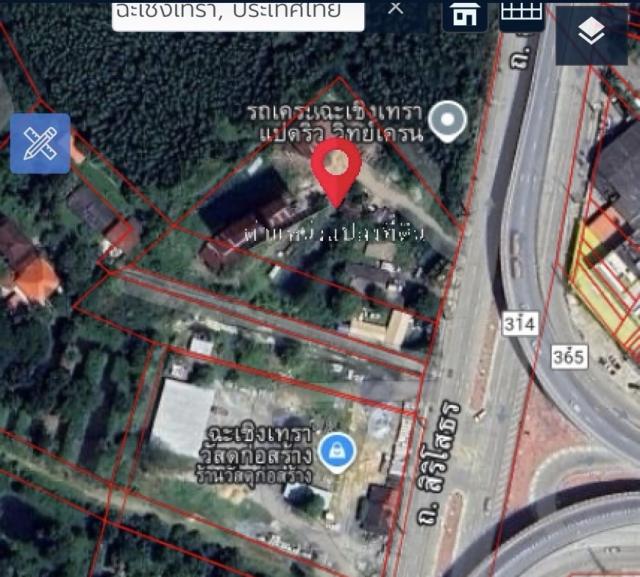Open the ฉะเชิงเทราวัสดุก่อสร้าง shop marker
640x577 pixels.
[x=333, y=453]
